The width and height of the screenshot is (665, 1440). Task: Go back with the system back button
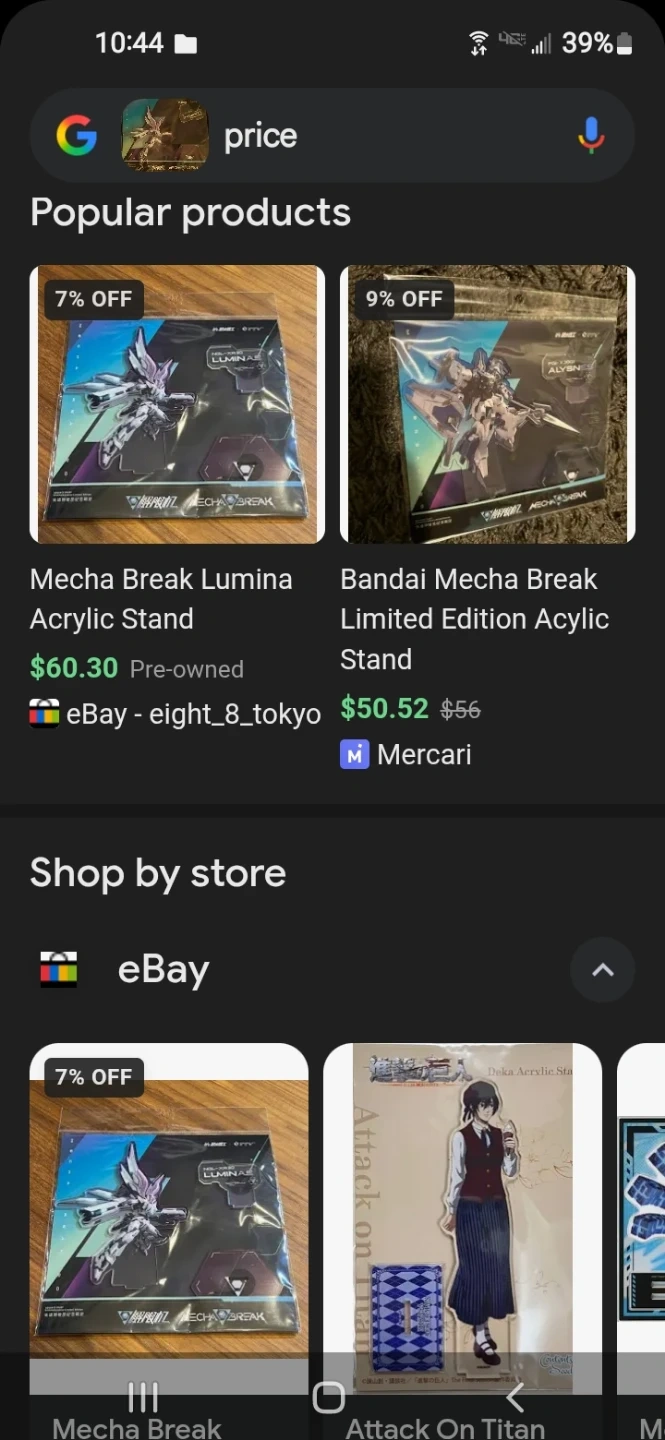click(515, 1396)
